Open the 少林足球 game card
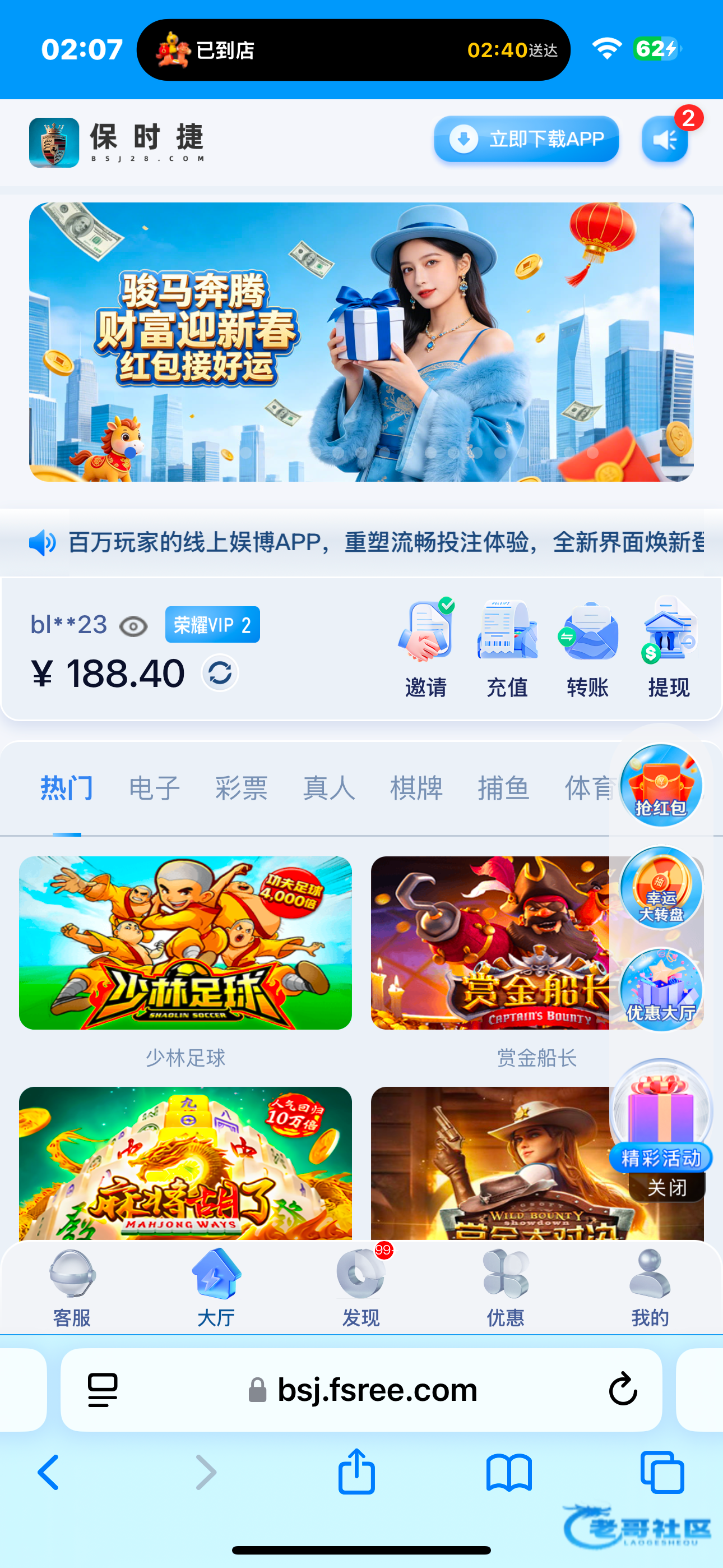This screenshot has height=1568, width=723. 185,943
